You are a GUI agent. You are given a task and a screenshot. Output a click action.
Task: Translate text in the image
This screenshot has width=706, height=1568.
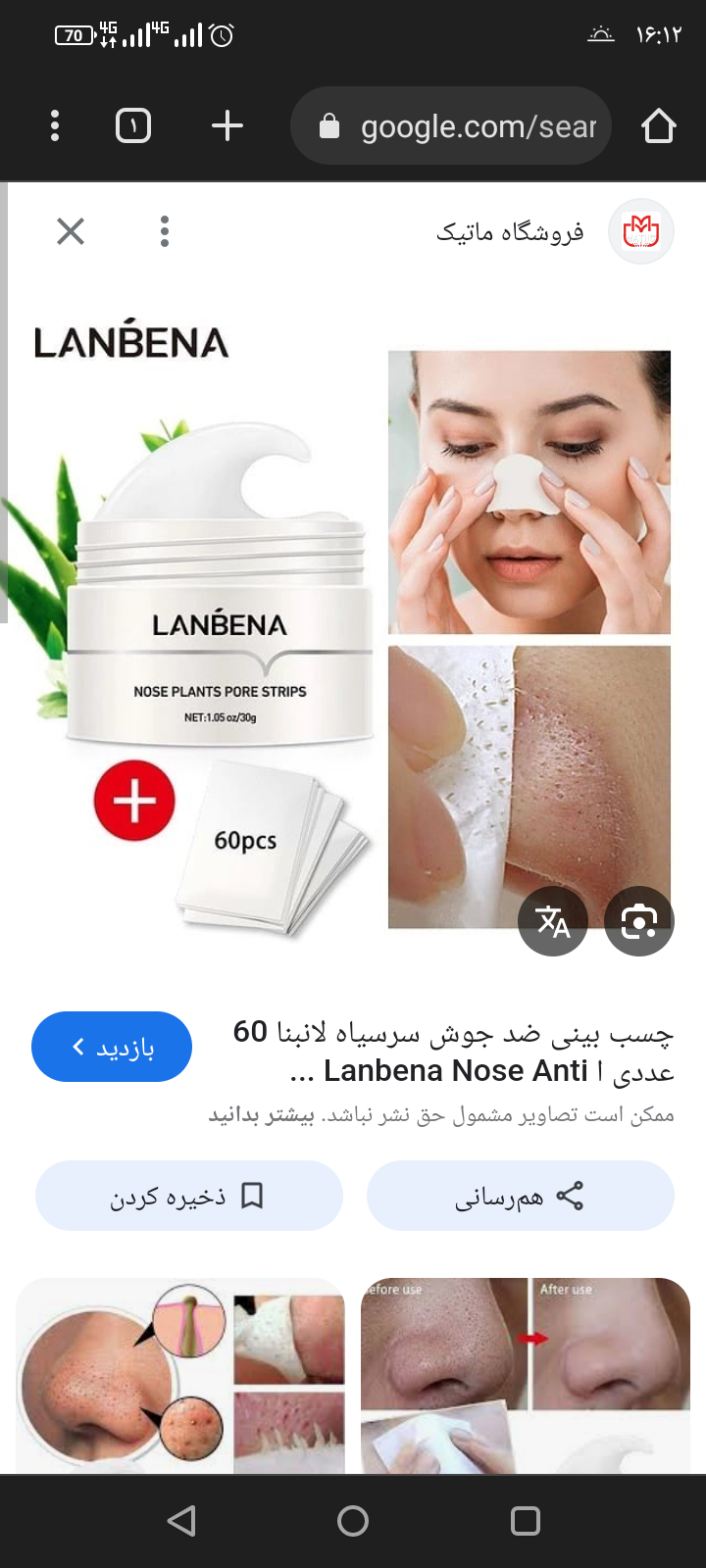pyautogui.click(x=553, y=921)
